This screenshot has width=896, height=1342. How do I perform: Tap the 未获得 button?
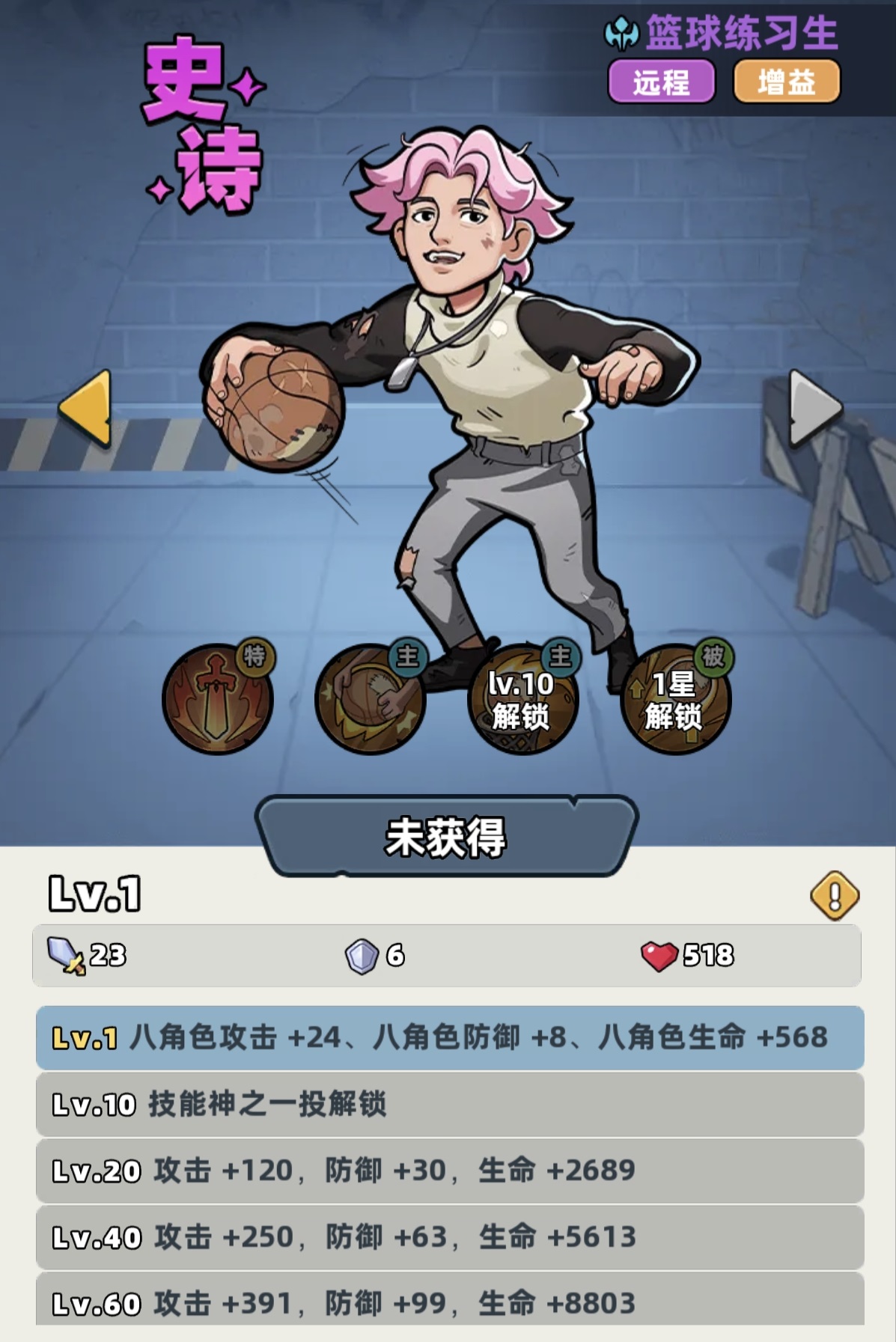[x=446, y=836]
